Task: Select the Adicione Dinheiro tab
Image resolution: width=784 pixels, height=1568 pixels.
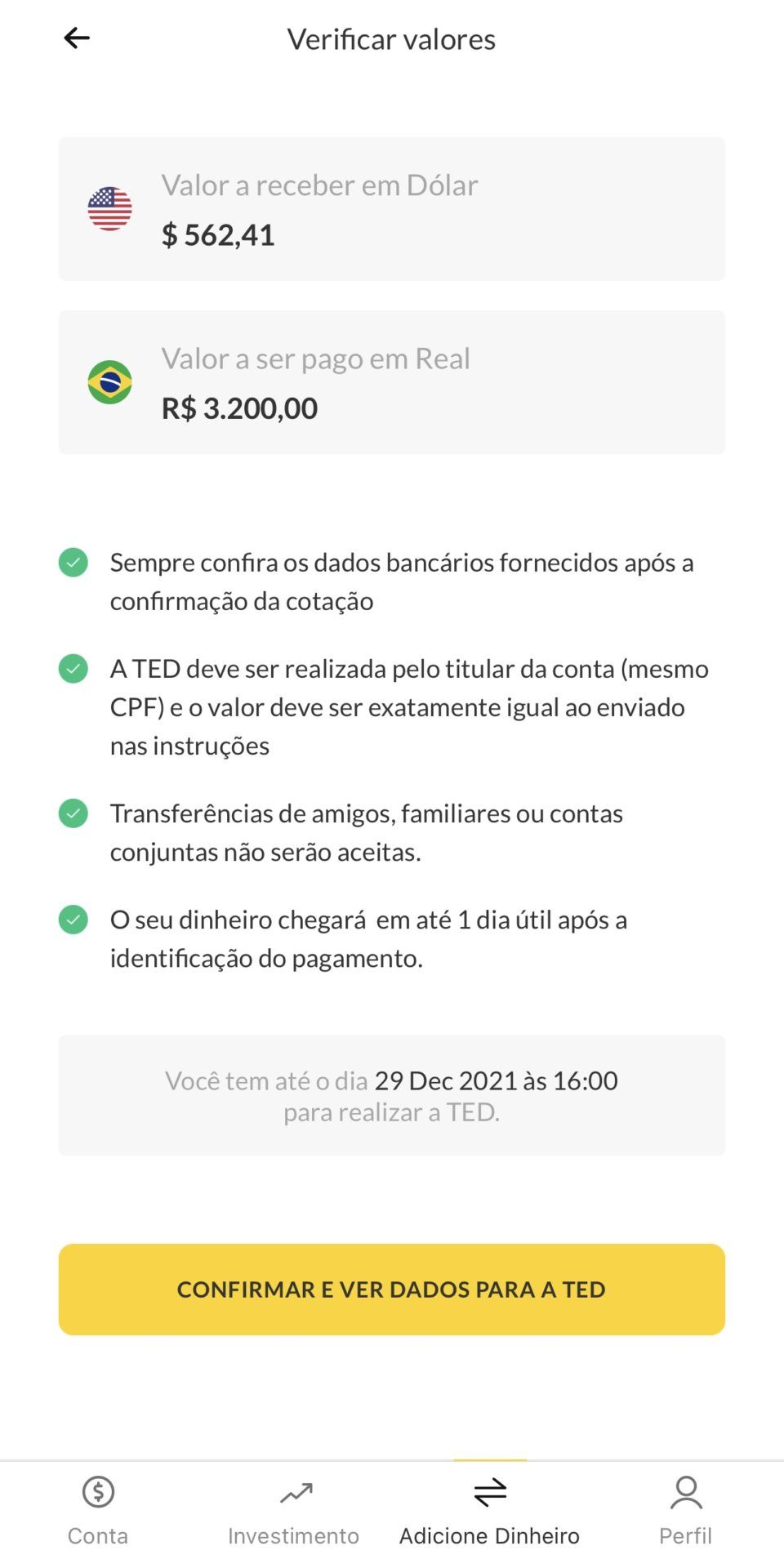Action: pos(490,1512)
